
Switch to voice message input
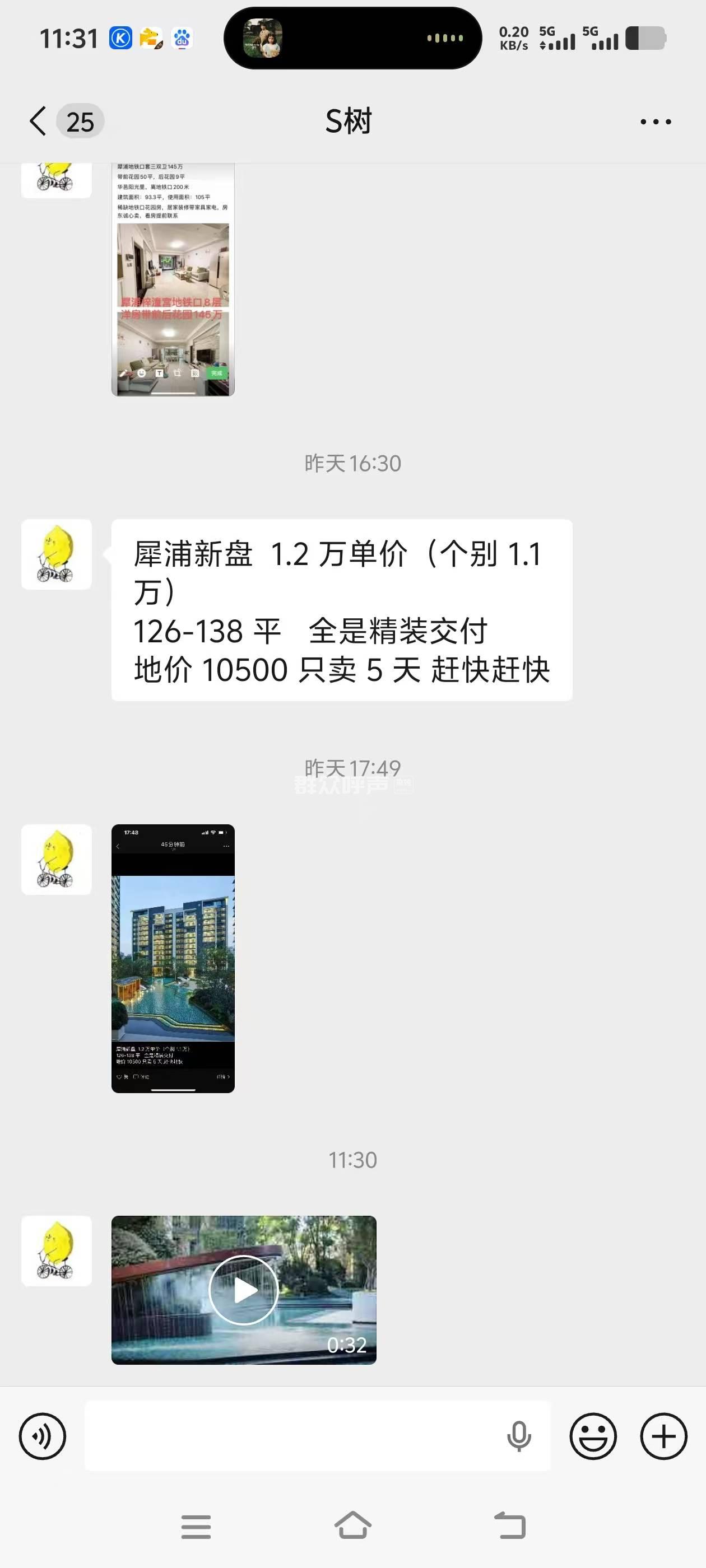pyautogui.click(x=43, y=1436)
